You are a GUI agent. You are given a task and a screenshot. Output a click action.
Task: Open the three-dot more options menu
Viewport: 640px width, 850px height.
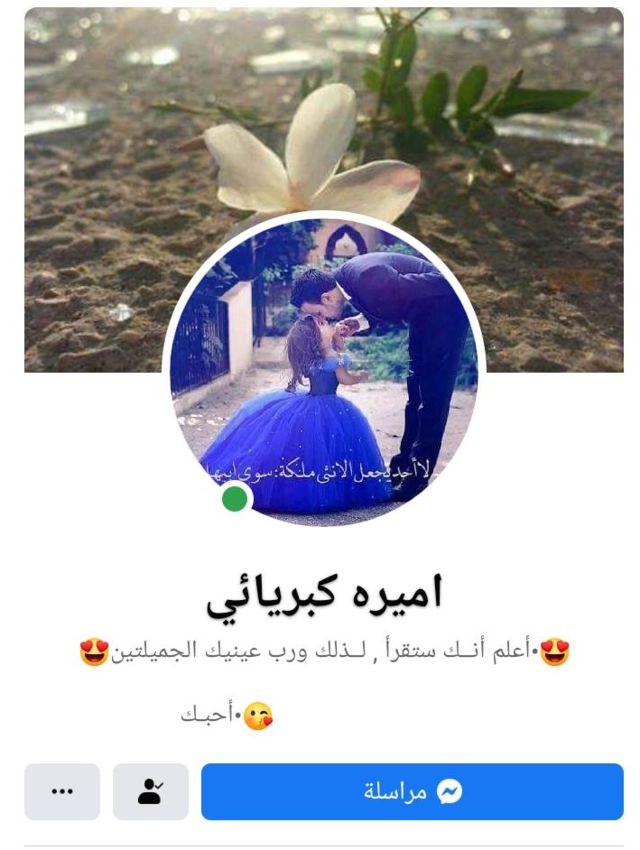[62, 792]
